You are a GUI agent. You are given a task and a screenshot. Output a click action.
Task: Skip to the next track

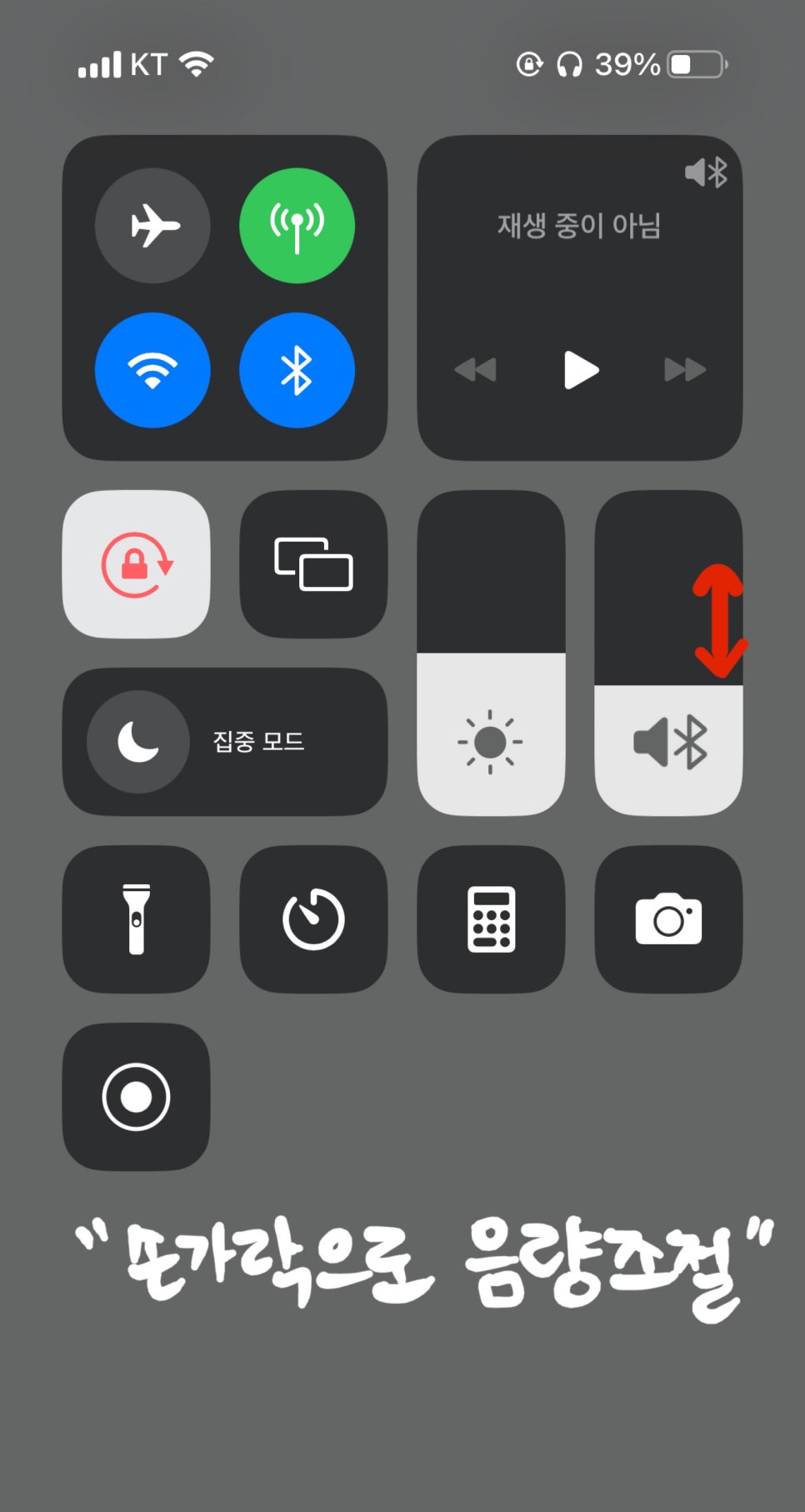(685, 369)
